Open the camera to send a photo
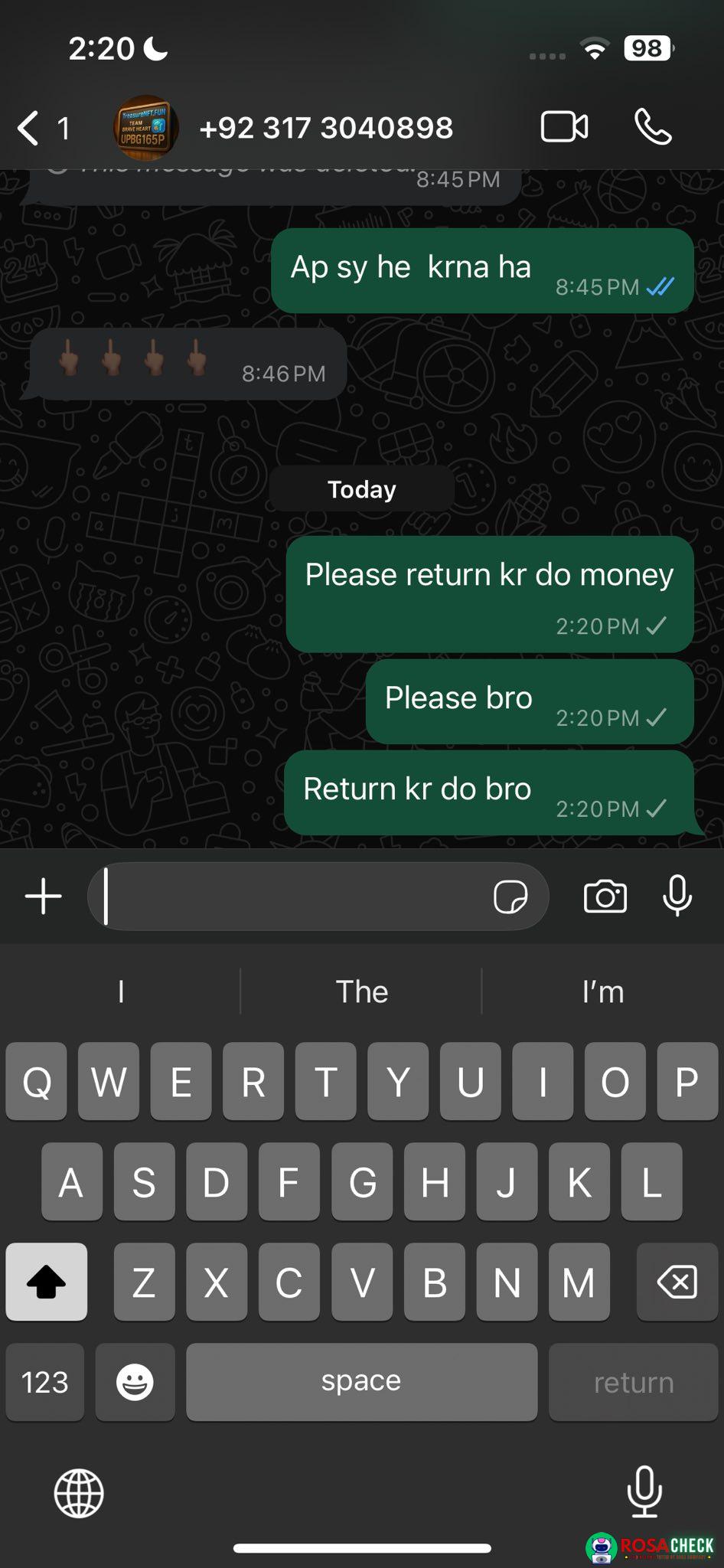The width and height of the screenshot is (724, 1568). click(605, 897)
